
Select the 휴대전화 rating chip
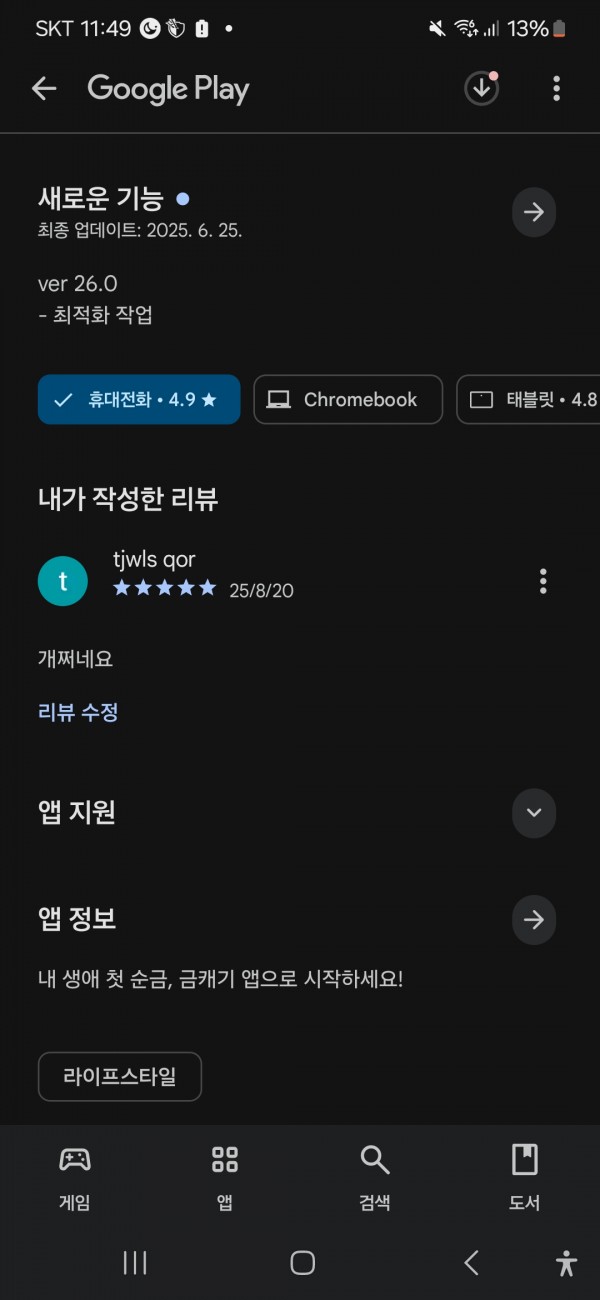139,400
